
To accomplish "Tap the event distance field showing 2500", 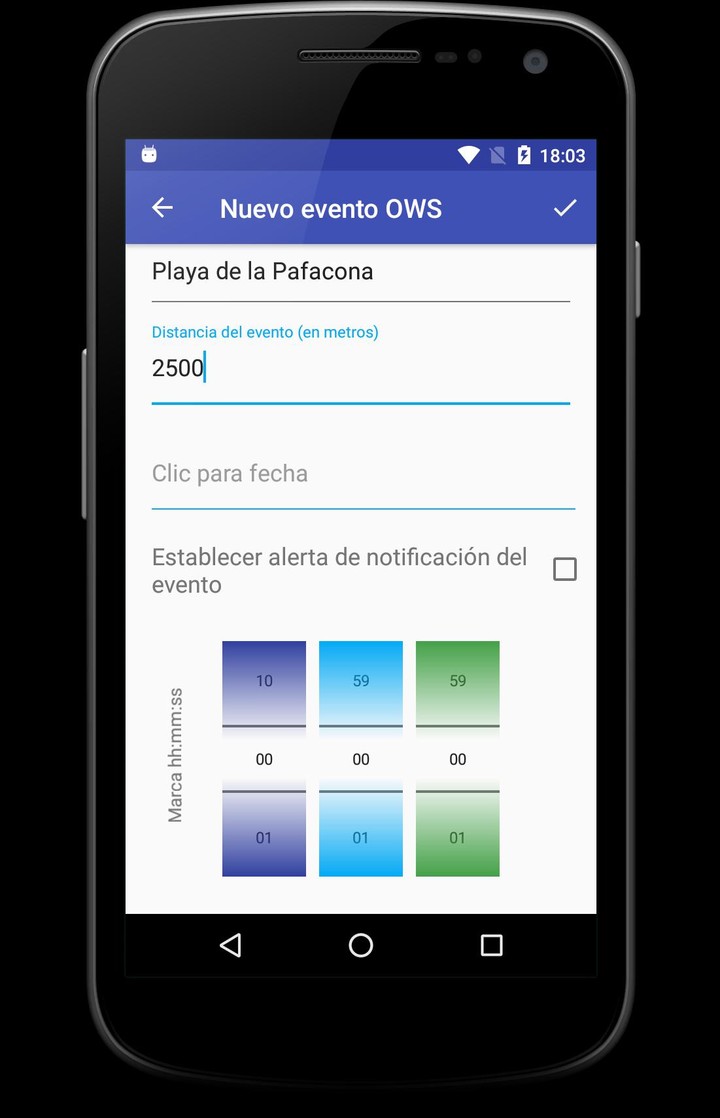I will click(x=360, y=368).
